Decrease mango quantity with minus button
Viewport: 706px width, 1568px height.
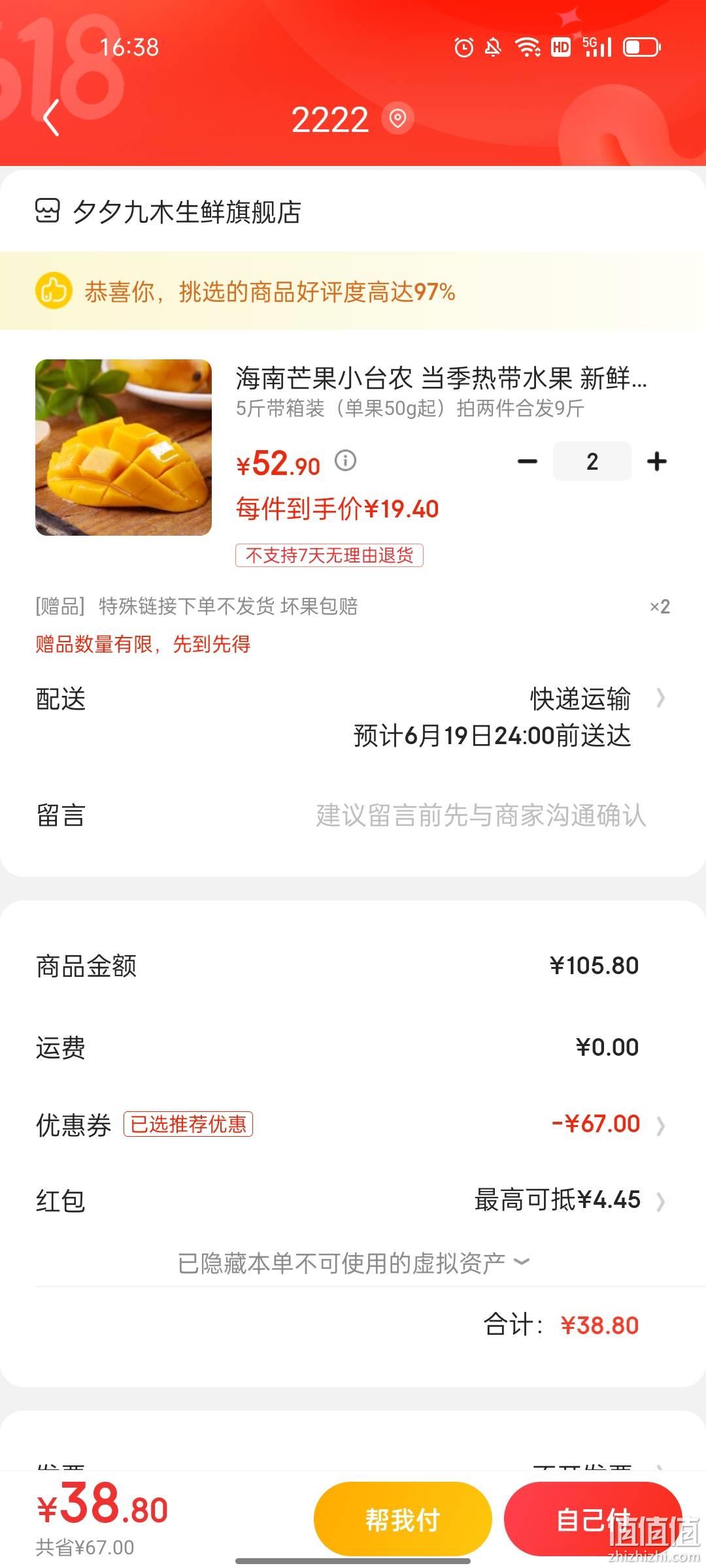[528, 461]
